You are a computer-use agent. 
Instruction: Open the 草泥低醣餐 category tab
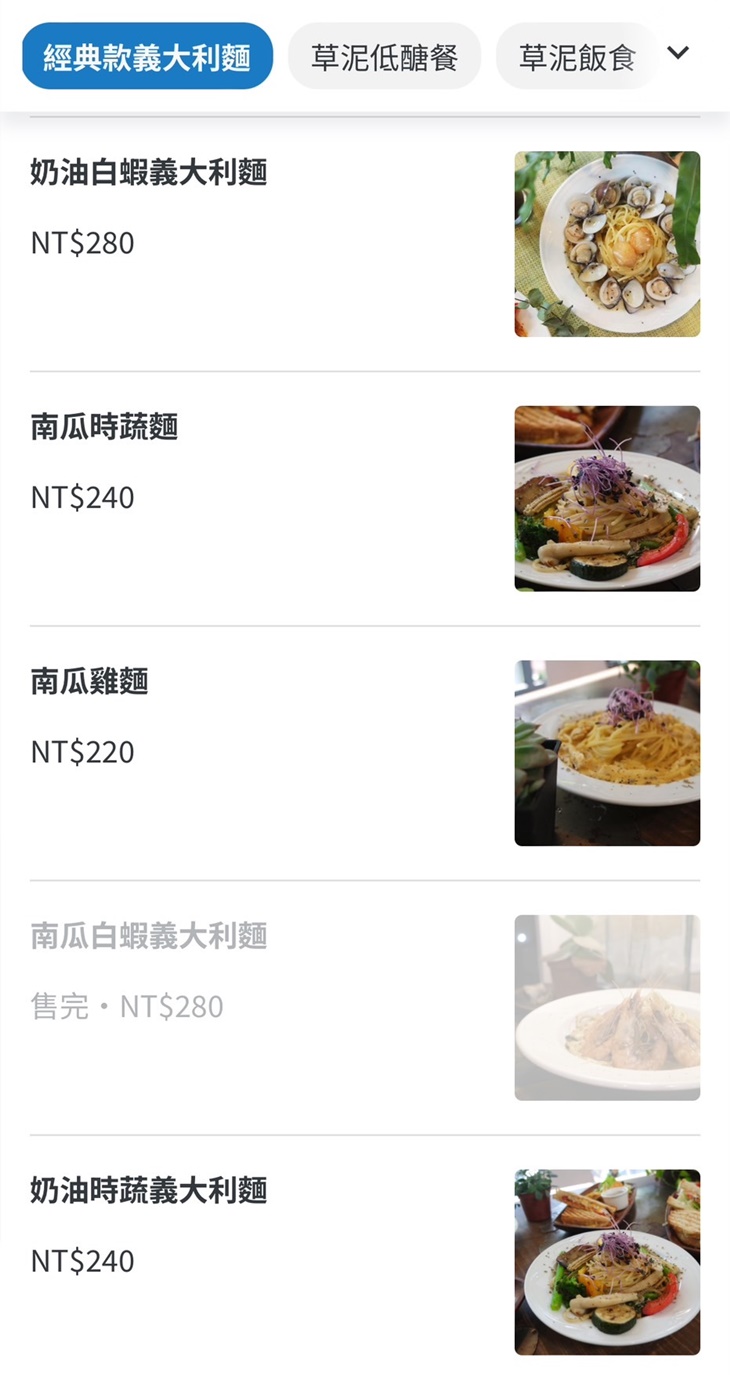(384, 55)
